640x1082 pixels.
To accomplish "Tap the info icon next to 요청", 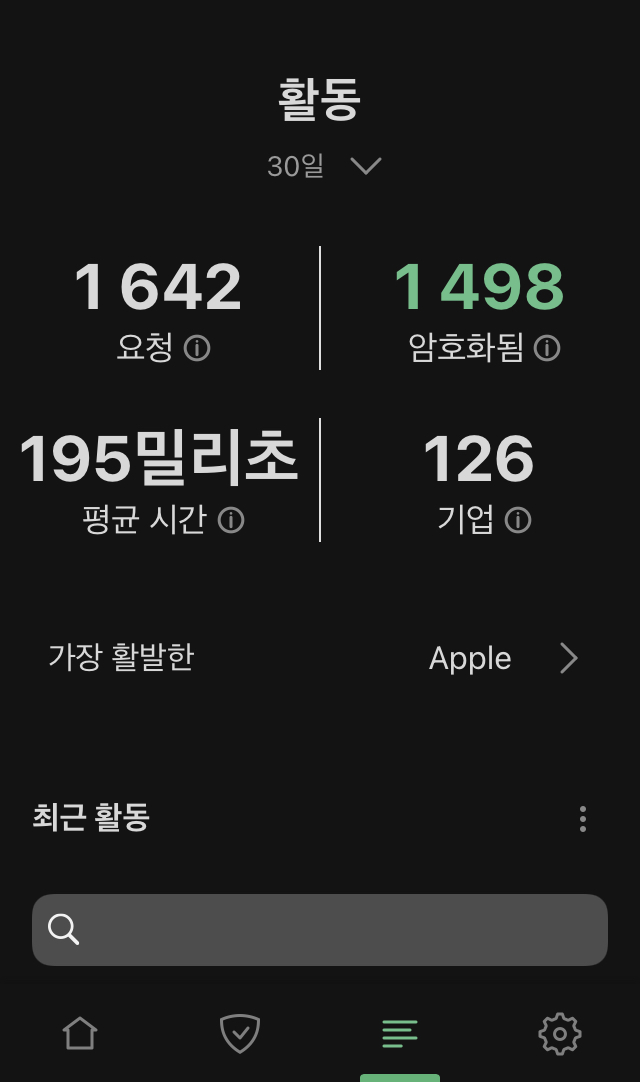I will 197,348.
